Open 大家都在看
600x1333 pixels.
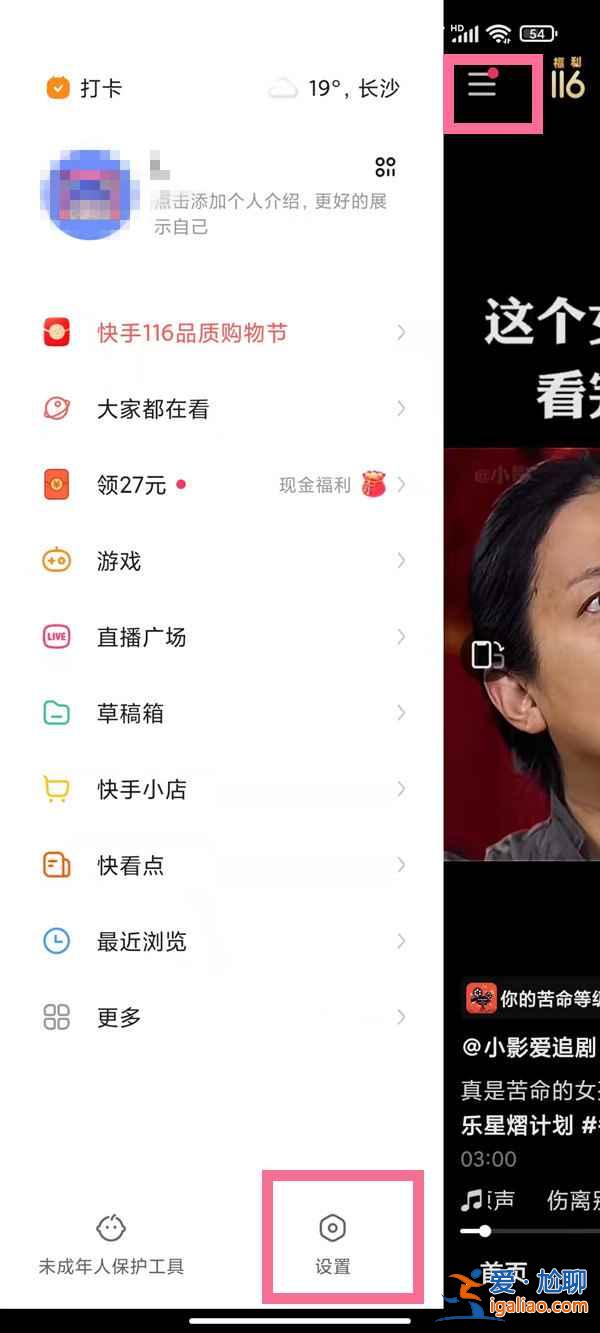(x=224, y=409)
